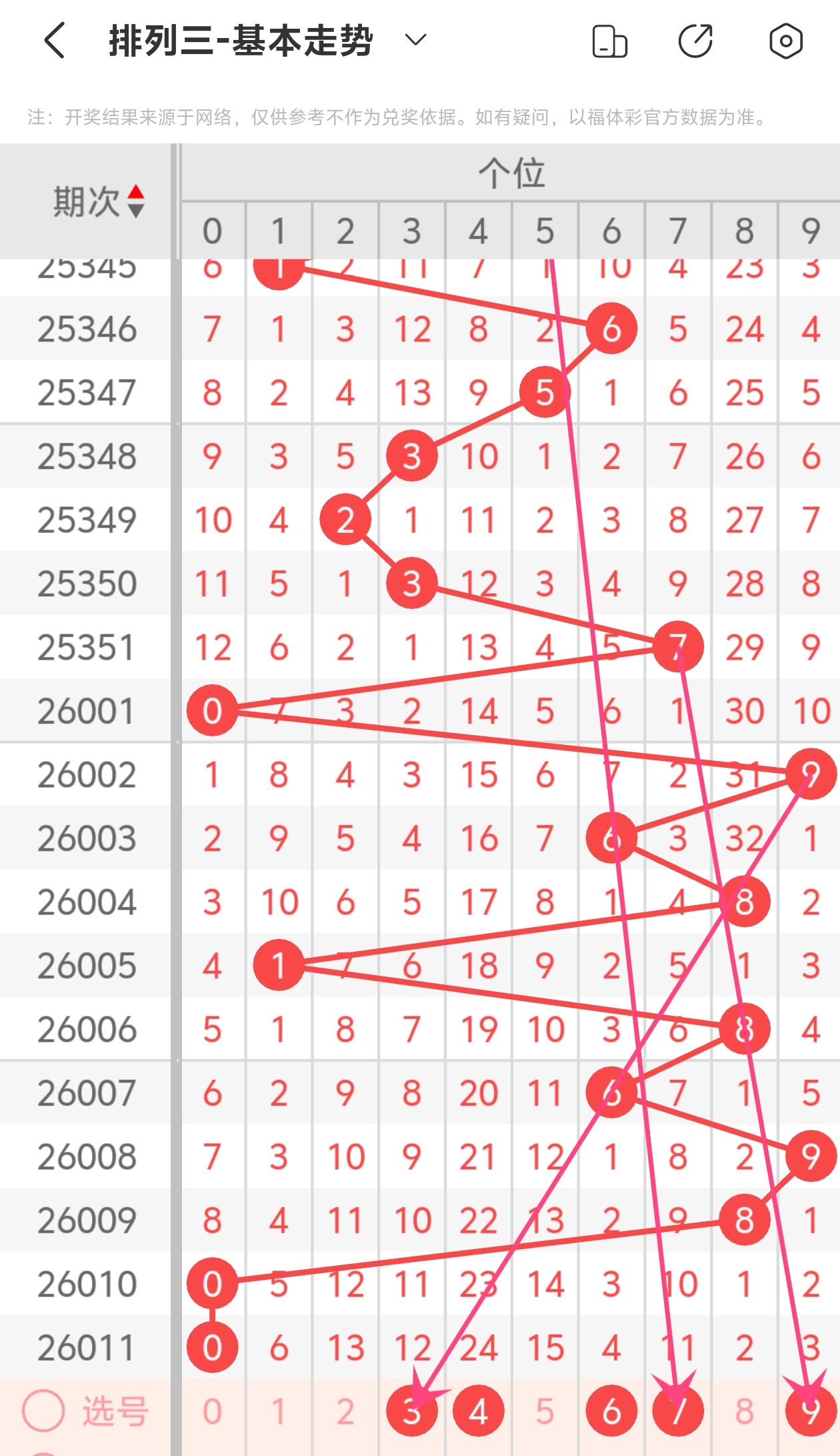Pick number 8 in the 选号 row
The image size is (840, 1456).
[x=744, y=1411]
